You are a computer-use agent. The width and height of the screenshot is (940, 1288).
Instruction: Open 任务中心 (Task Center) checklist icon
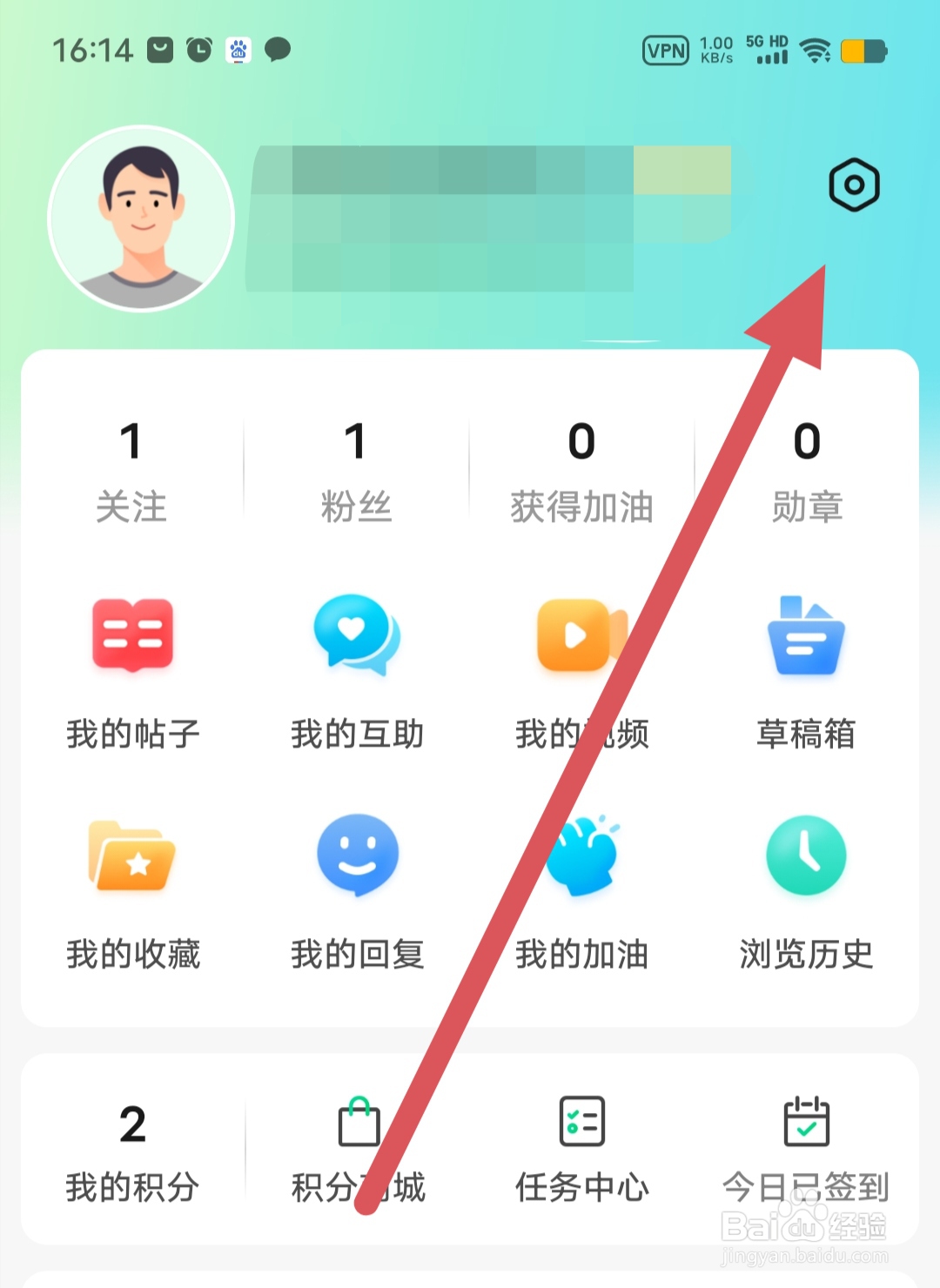581,1127
